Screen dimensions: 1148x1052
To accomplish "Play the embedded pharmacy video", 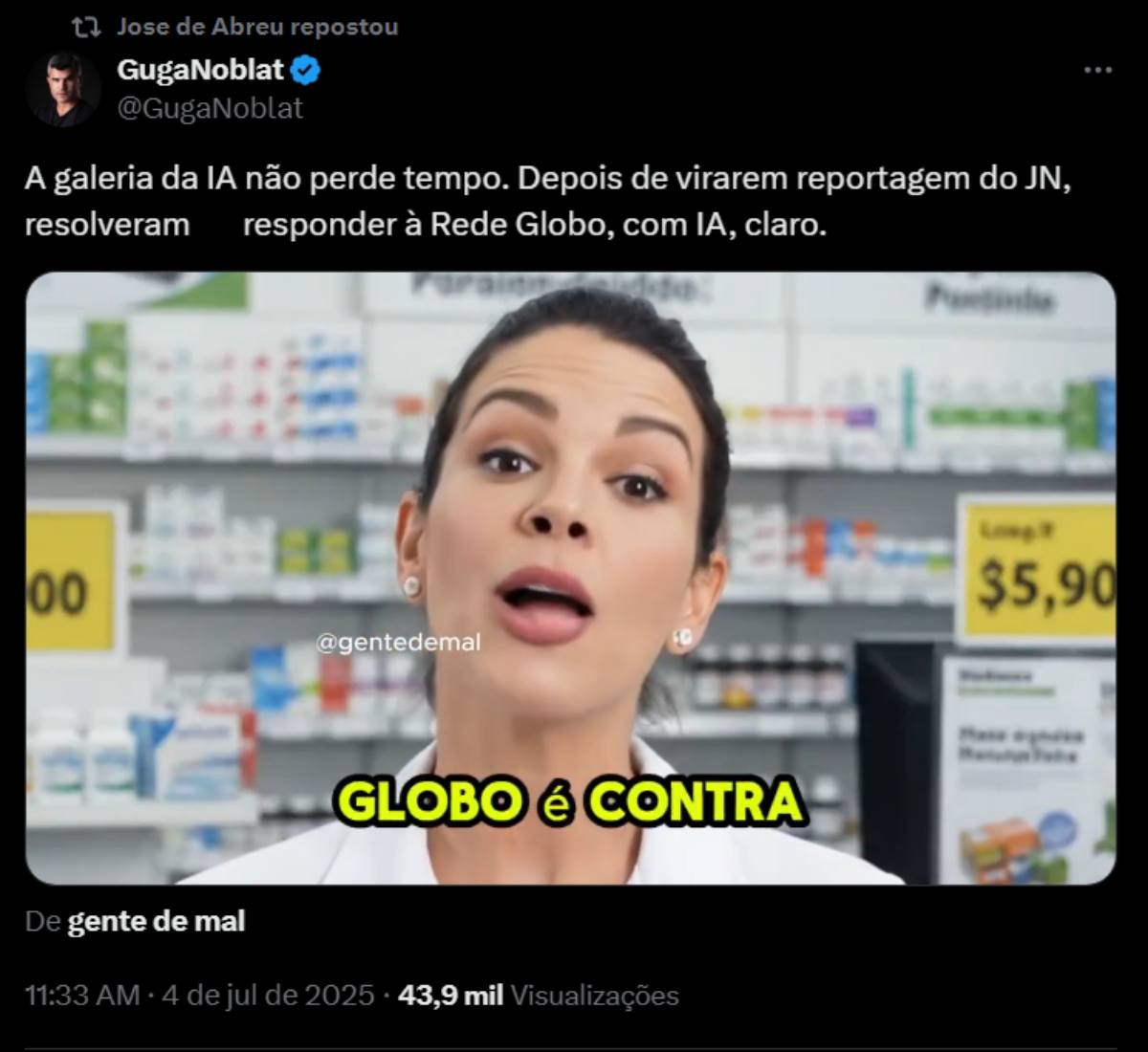I will (570, 578).
